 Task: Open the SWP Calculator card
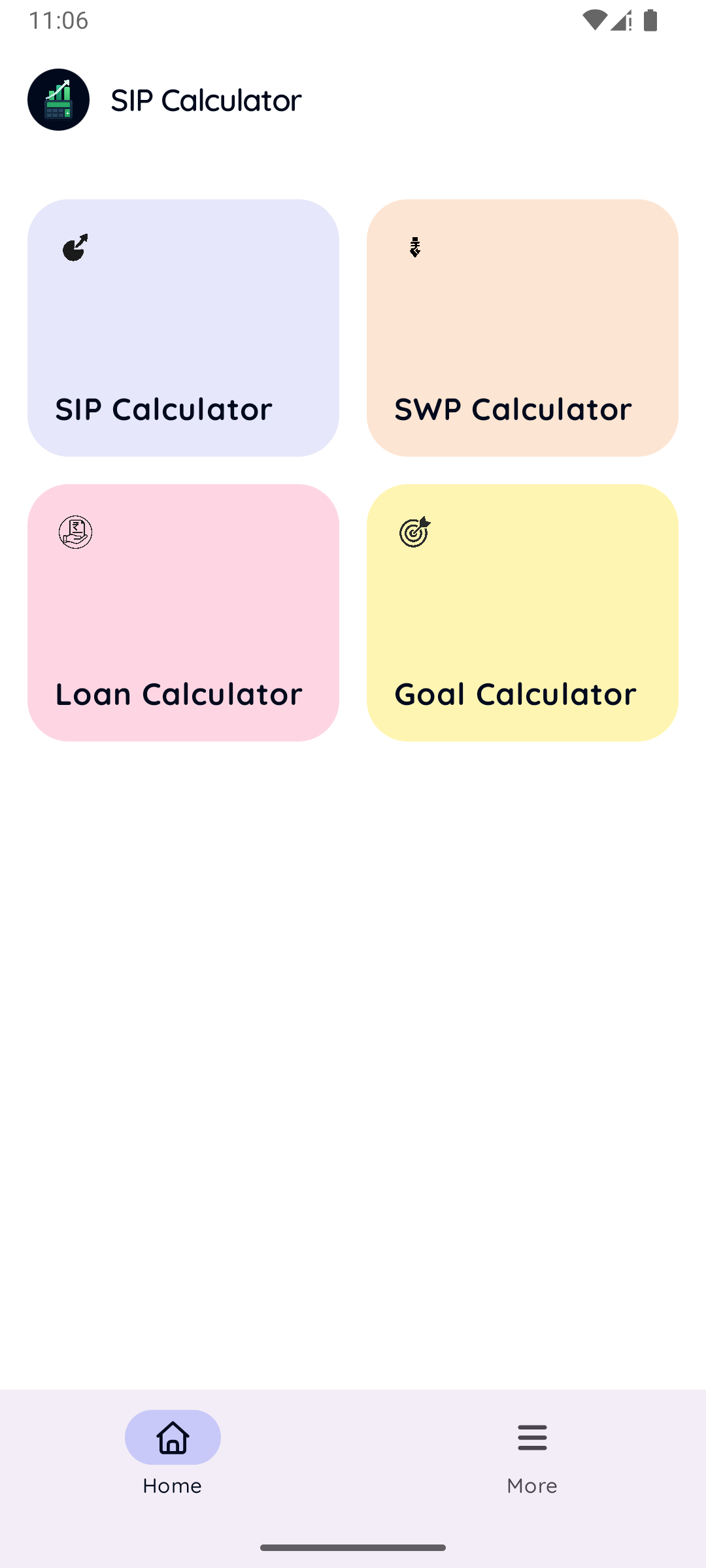click(x=522, y=328)
